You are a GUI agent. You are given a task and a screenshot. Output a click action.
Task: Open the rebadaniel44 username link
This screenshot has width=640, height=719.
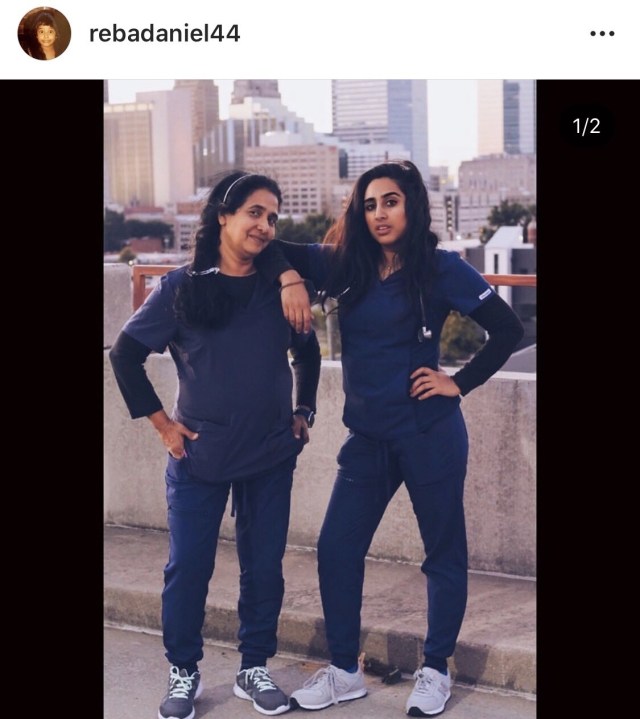point(164,34)
